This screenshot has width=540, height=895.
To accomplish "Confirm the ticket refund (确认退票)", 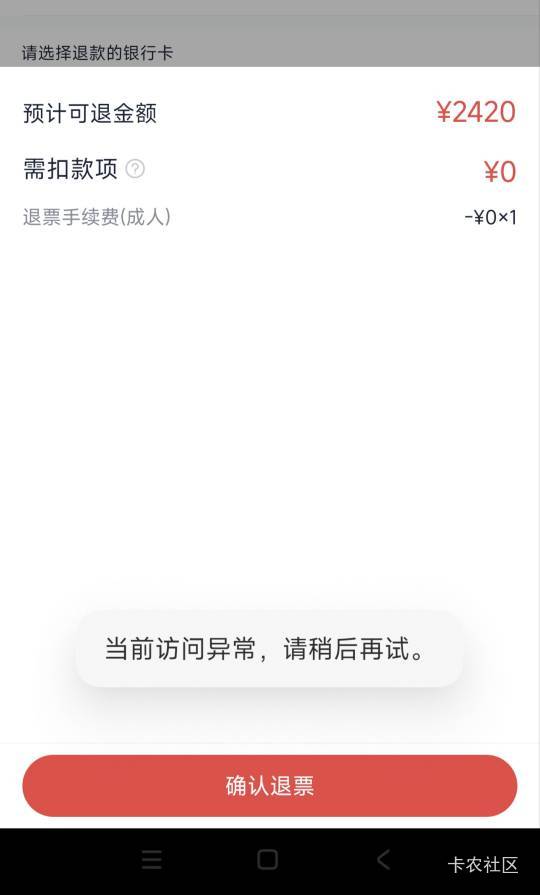I will 269,785.
